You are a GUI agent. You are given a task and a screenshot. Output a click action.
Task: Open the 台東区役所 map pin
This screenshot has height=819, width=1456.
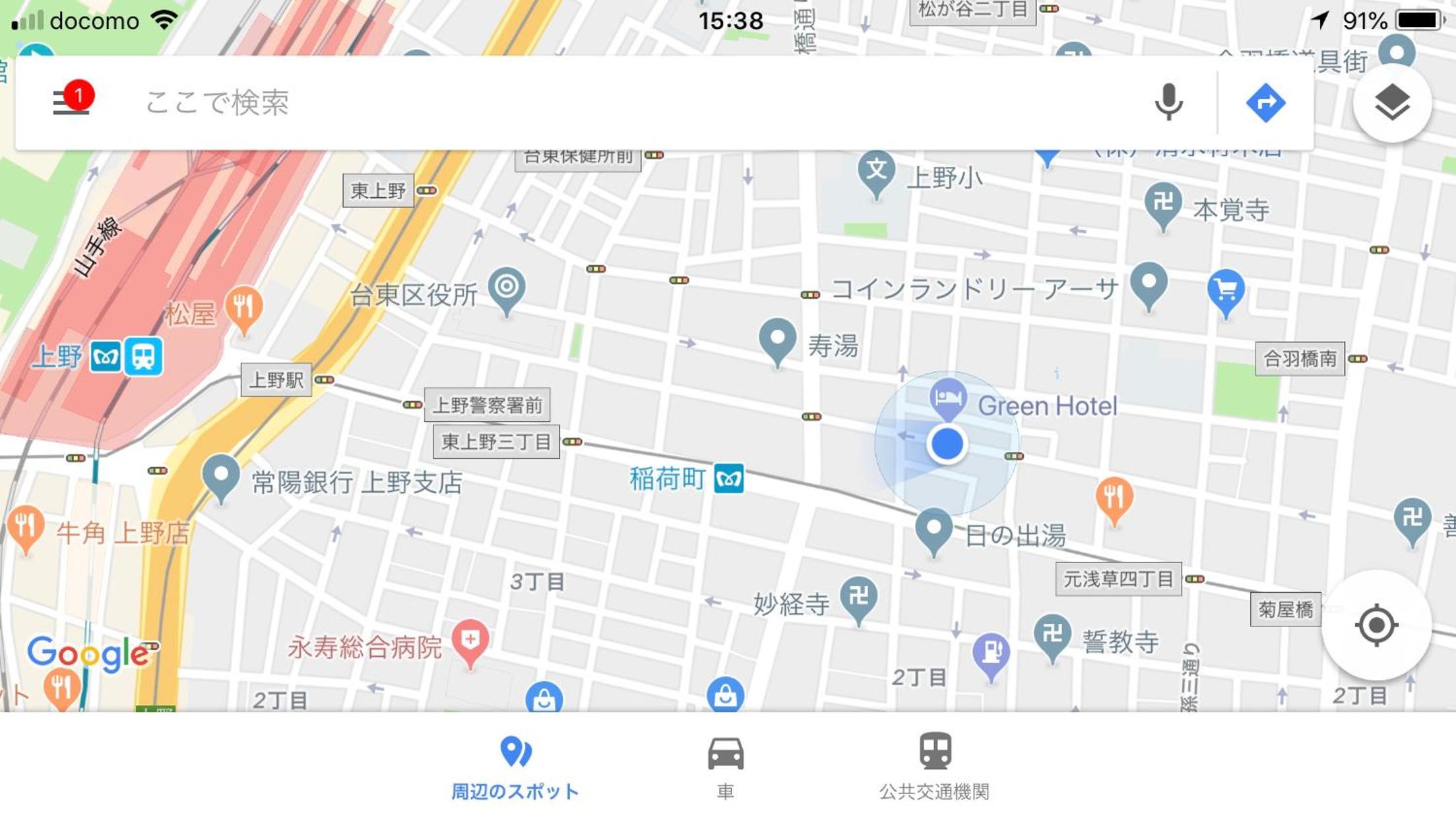coord(507,288)
